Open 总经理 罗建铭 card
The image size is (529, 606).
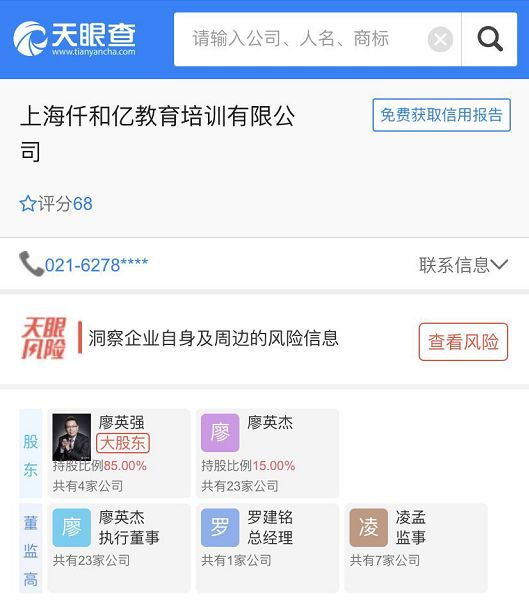267,548
